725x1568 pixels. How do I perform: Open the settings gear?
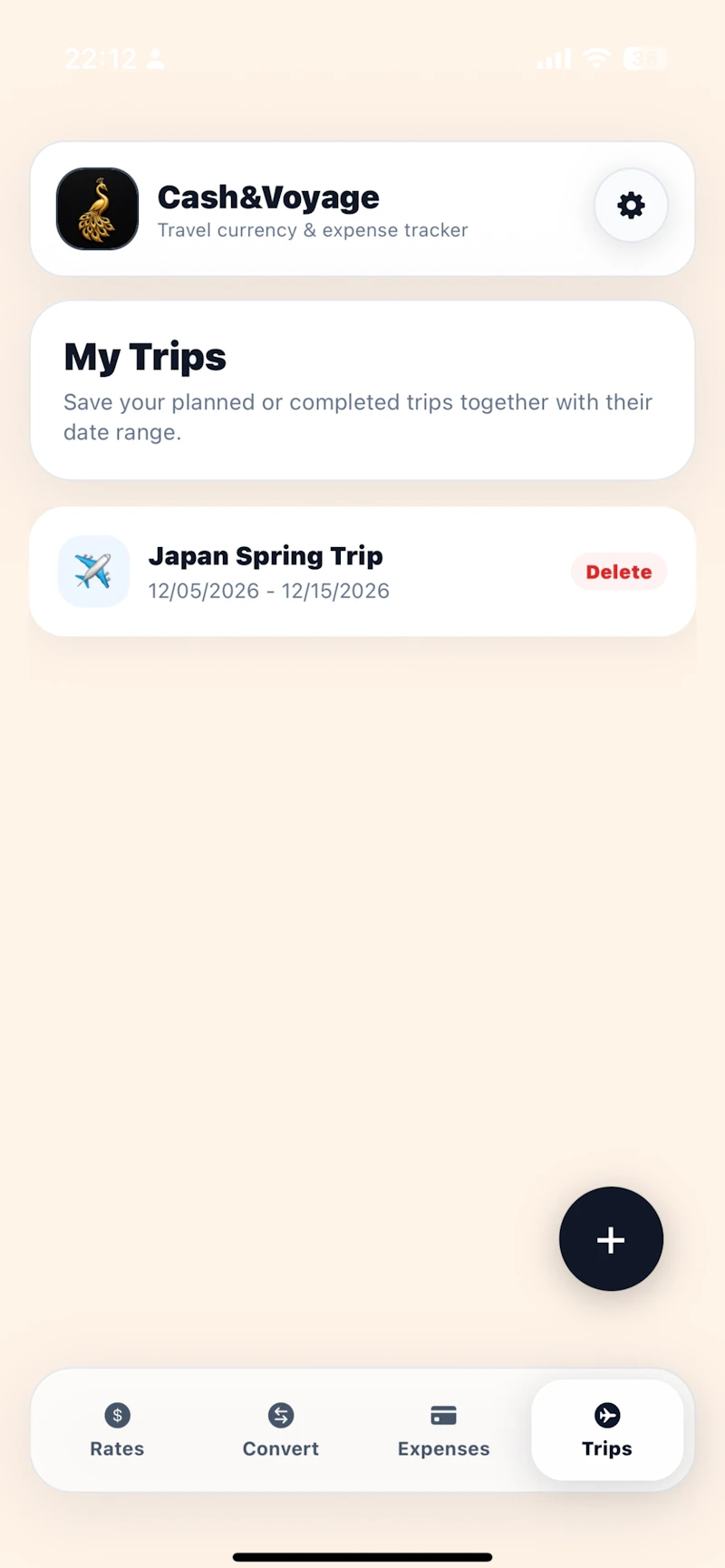[631, 206]
